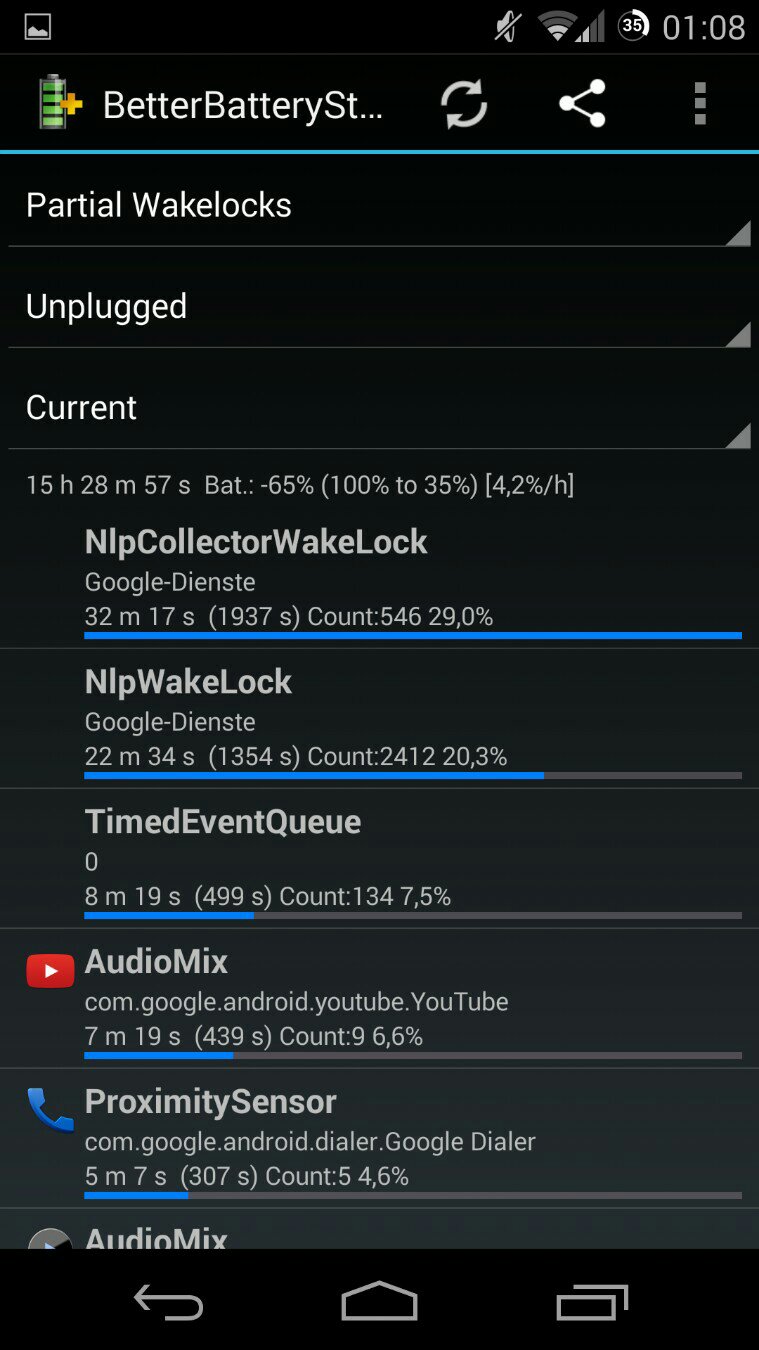Change the Unplugged reference dropdown
This screenshot has height=1350, width=759.
pyautogui.click(x=379, y=307)
